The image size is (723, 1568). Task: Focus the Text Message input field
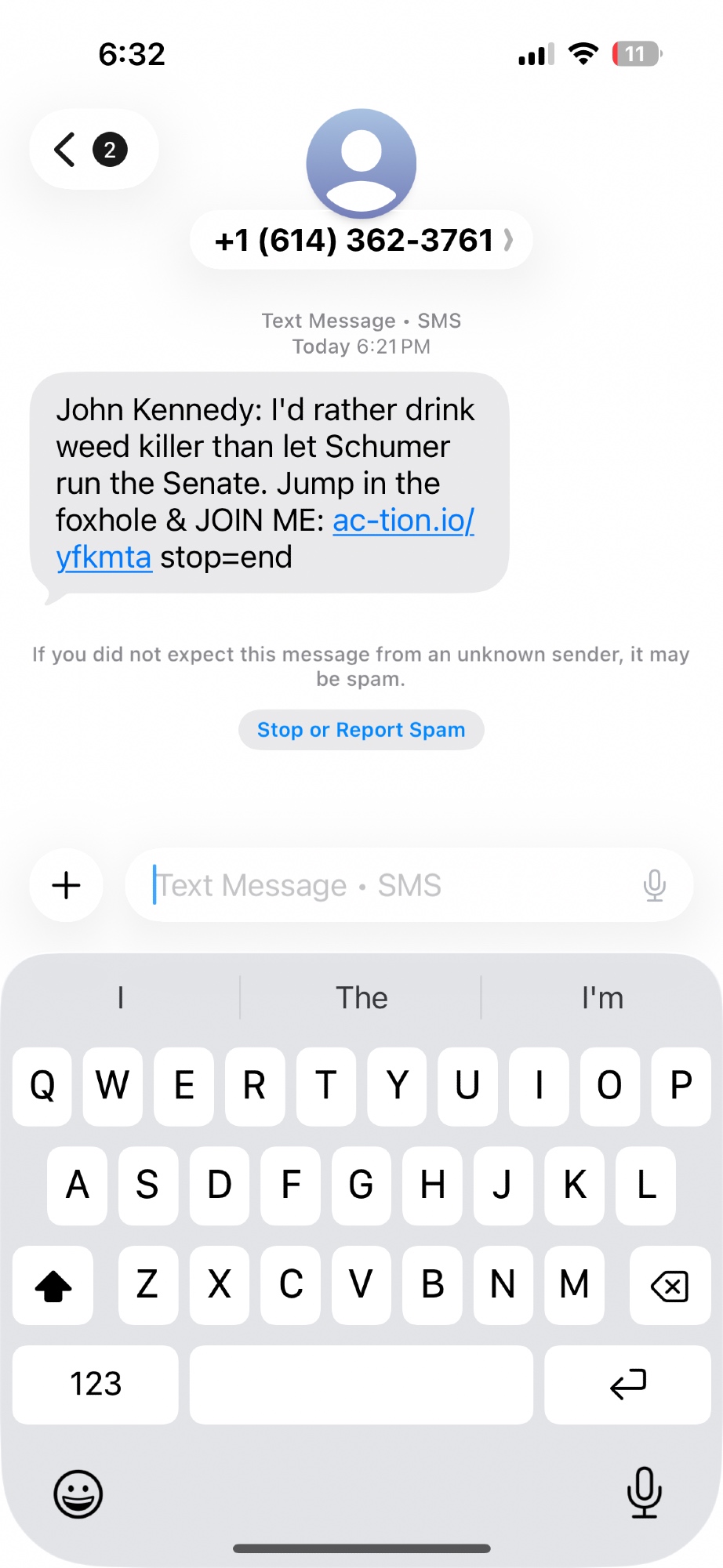pos(384,885)
